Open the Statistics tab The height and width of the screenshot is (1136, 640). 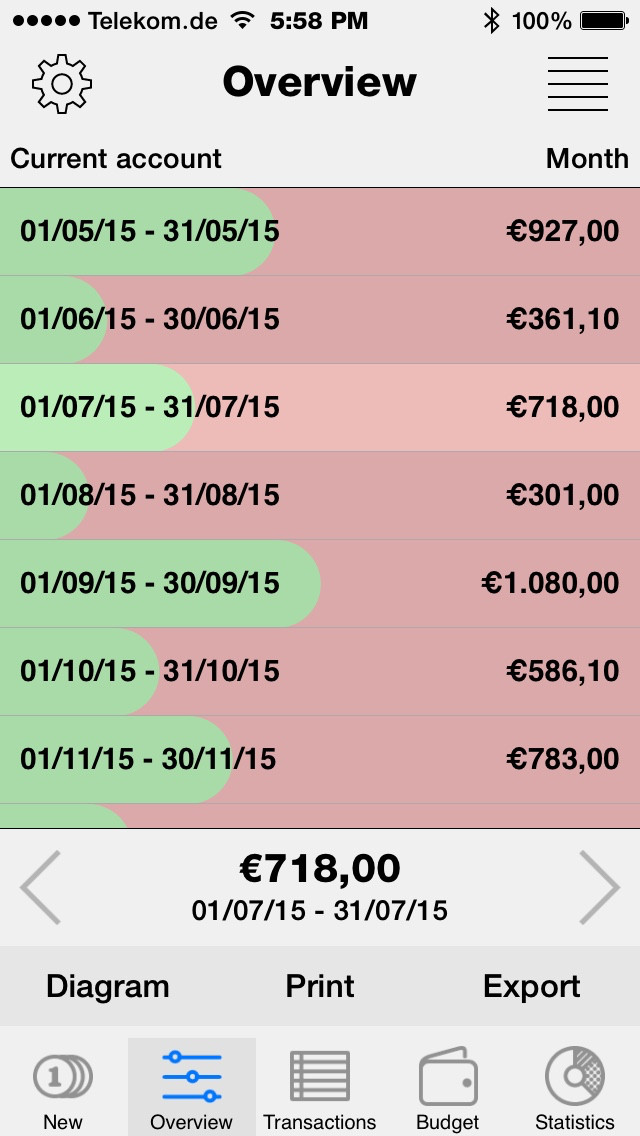tap(575, 1087)
